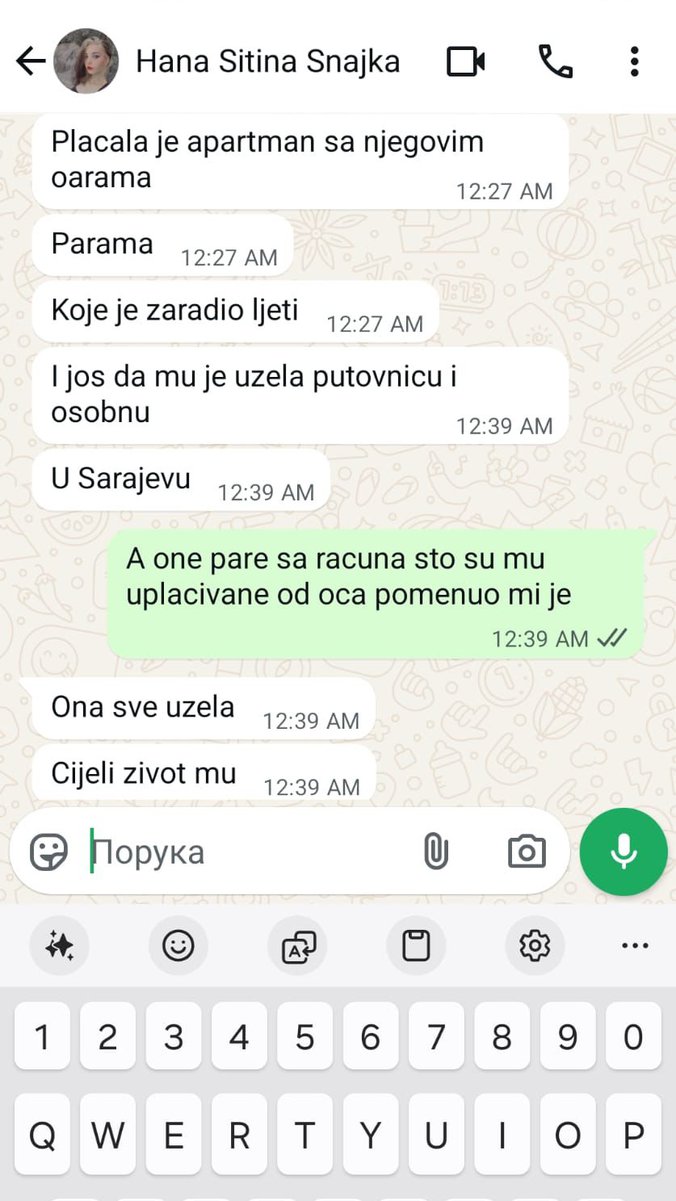The image size is (676, 1201).
Task: Open the keyboard emoji panel
Action: (178, 945)
